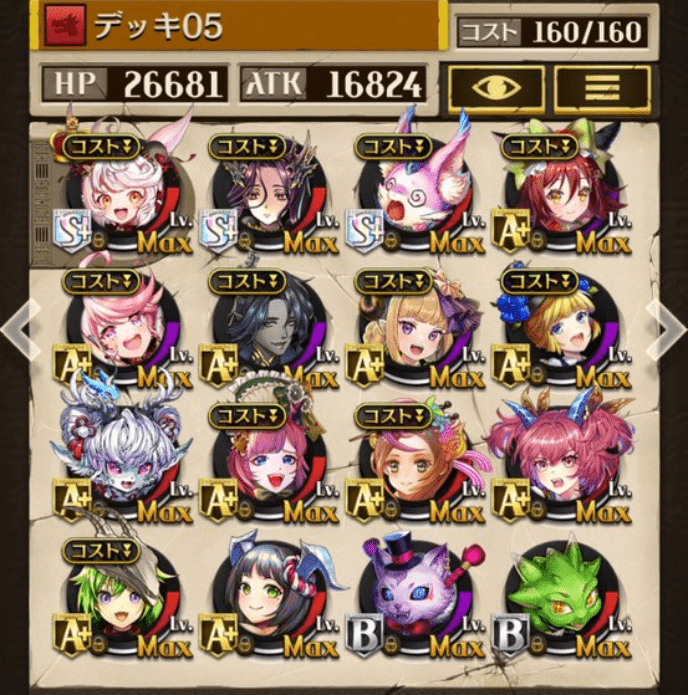Screen dimensions: 688x695
Task: Select the black-haired mustached man character
Action: [267, 328]
